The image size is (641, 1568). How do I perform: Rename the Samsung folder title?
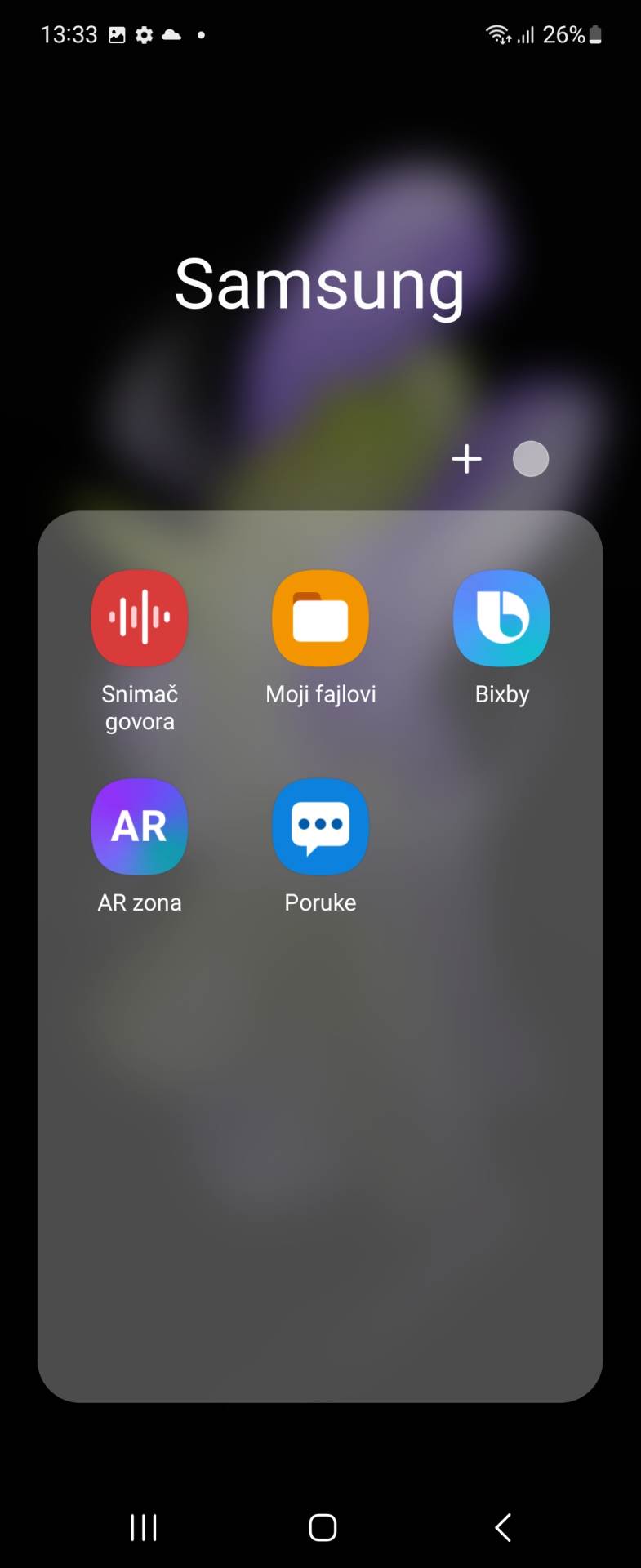point(320,284)
